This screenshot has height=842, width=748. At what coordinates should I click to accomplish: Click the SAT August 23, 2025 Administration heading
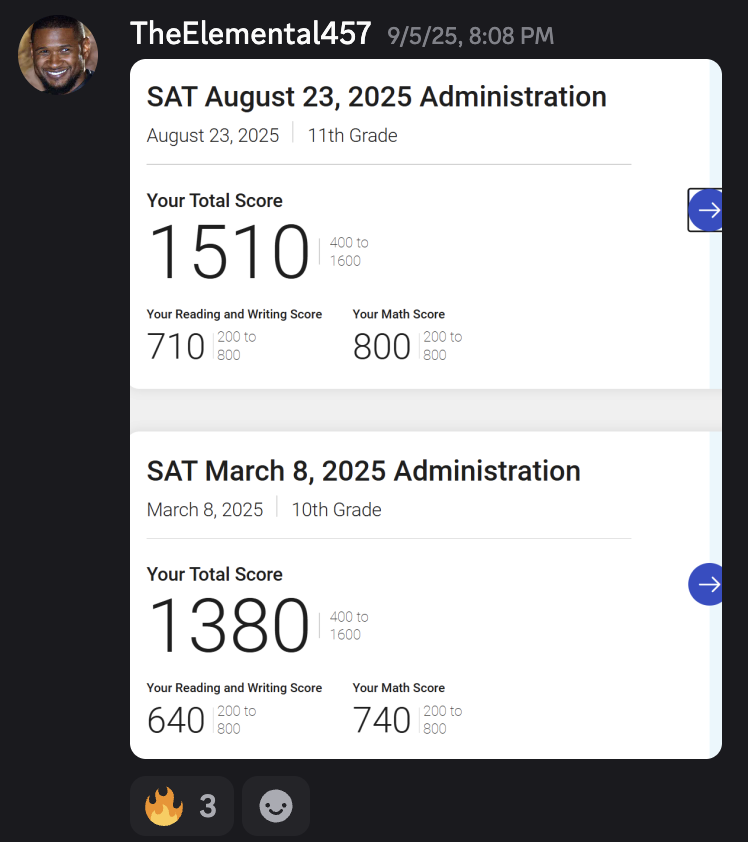pos(377,97)
